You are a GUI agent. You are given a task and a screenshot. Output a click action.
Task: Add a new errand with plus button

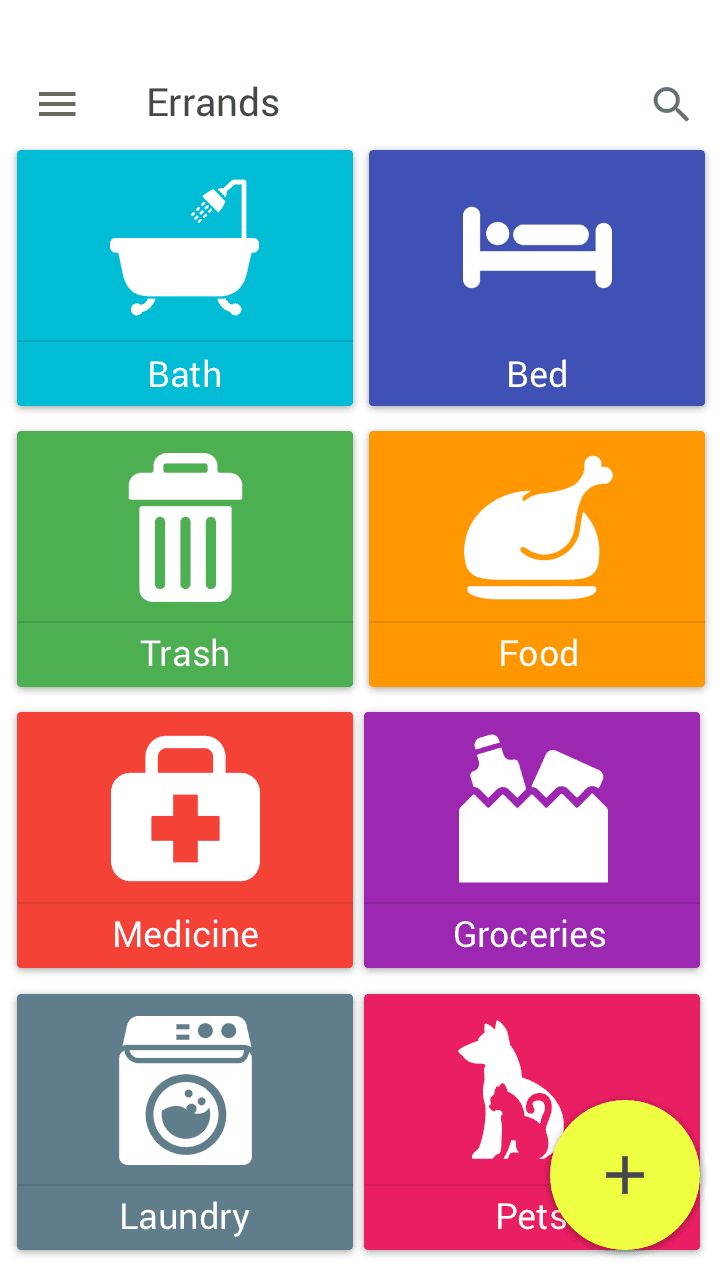[625, 1175]
